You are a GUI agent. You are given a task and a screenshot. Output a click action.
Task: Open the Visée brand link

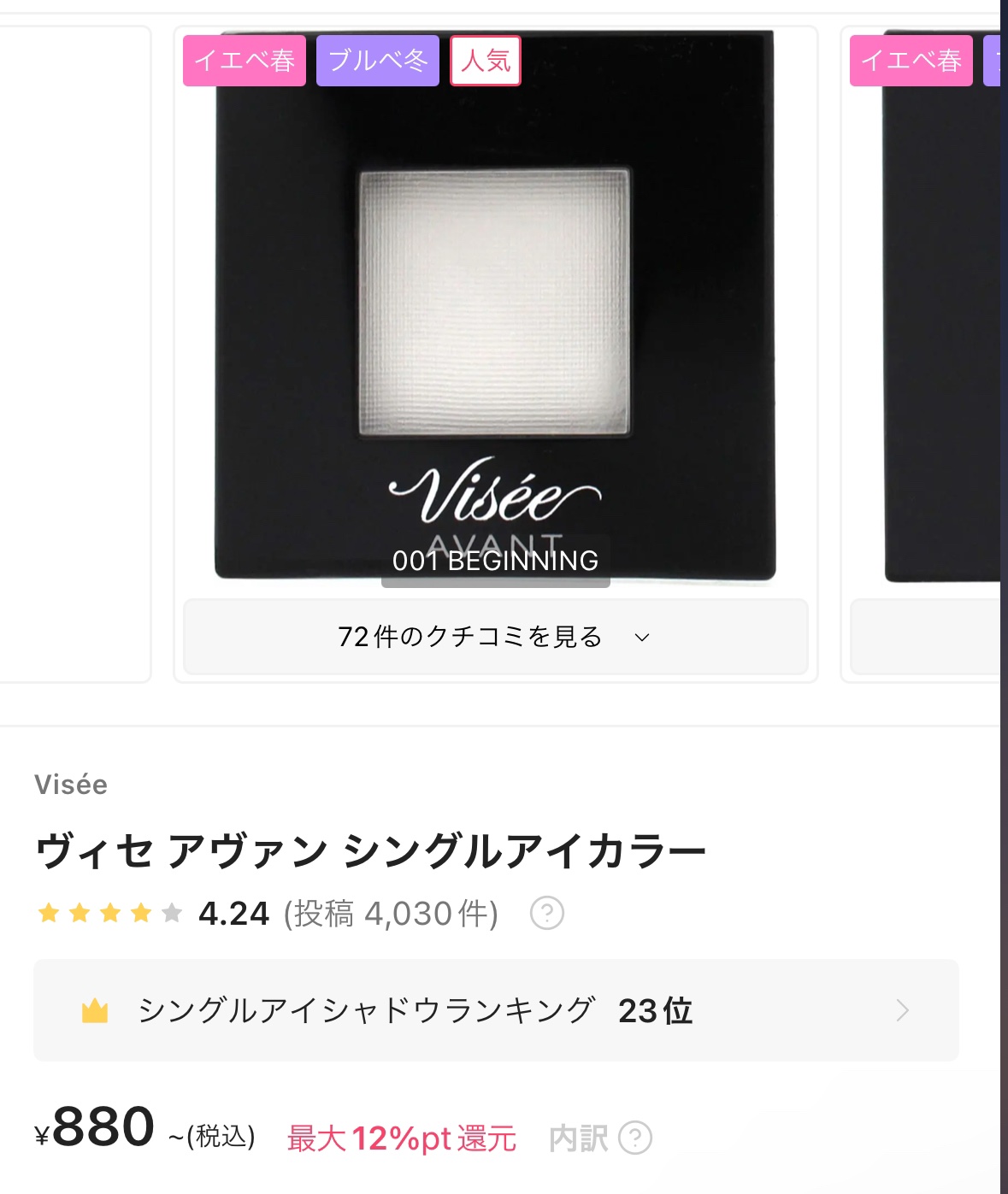click(x=71, y=785)
